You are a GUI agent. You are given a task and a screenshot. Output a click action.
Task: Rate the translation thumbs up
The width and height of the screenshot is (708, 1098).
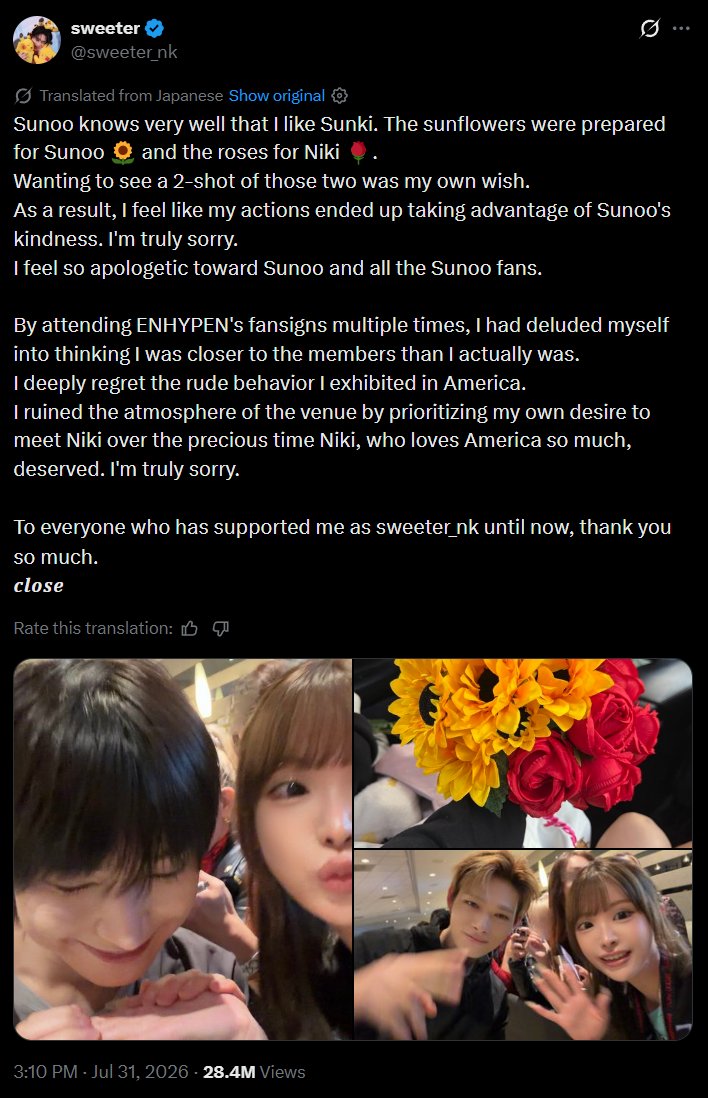pyautogui.click(x=190, y=628)
